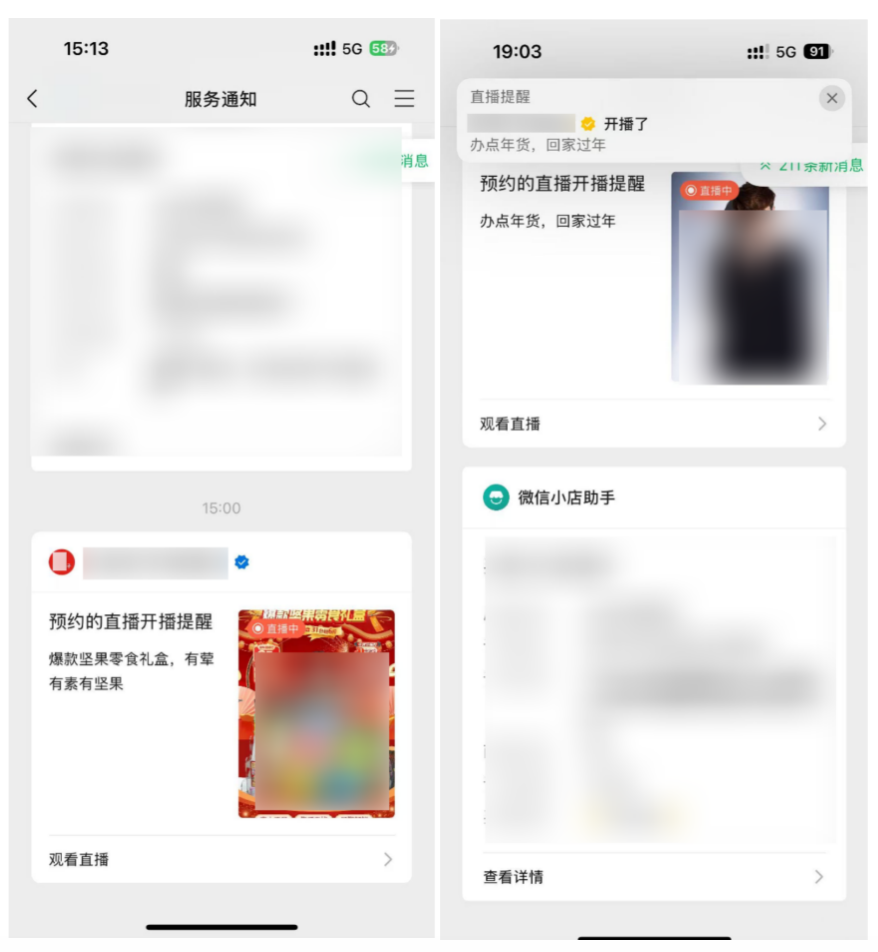The width and height of the screenshot is (878, 952).
Task: Dismiss the 直播提醒 banner with its X
Action: 831,98
